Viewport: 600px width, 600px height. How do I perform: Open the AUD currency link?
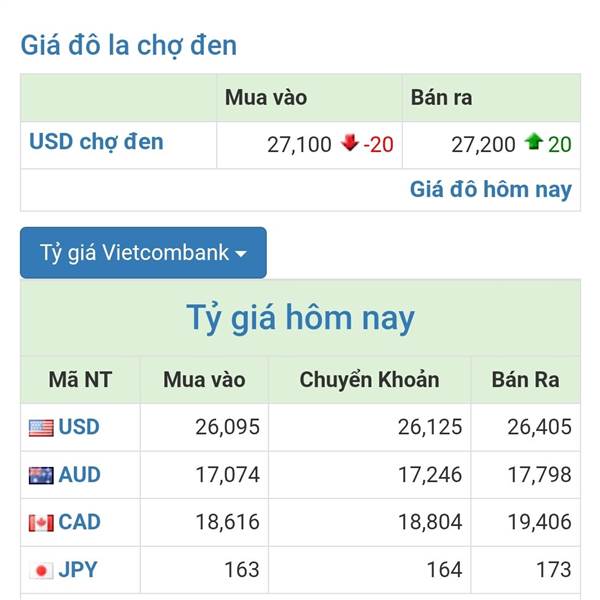click(79, 475)
